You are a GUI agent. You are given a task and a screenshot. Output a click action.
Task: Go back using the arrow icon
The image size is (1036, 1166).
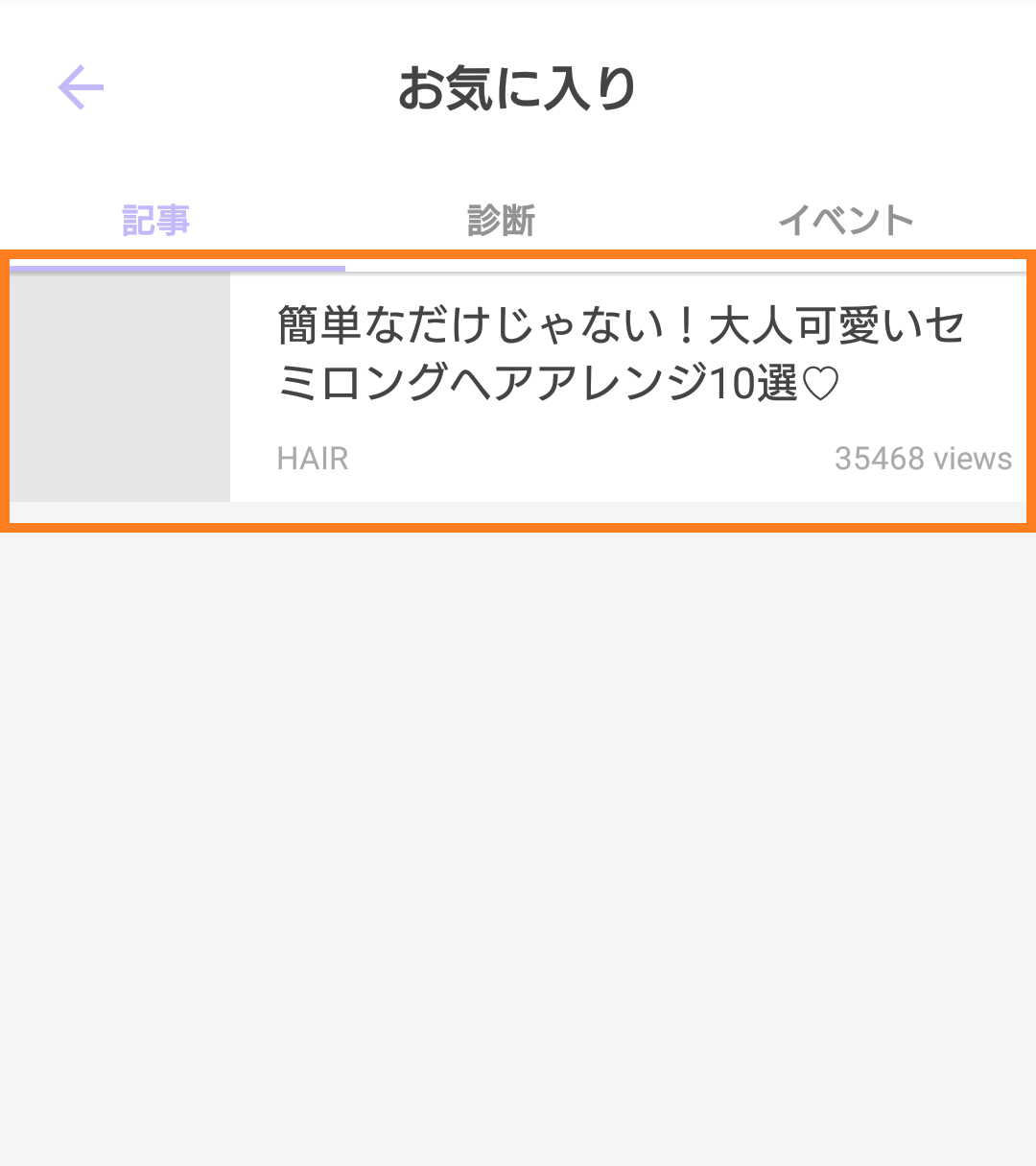point(81,88)
